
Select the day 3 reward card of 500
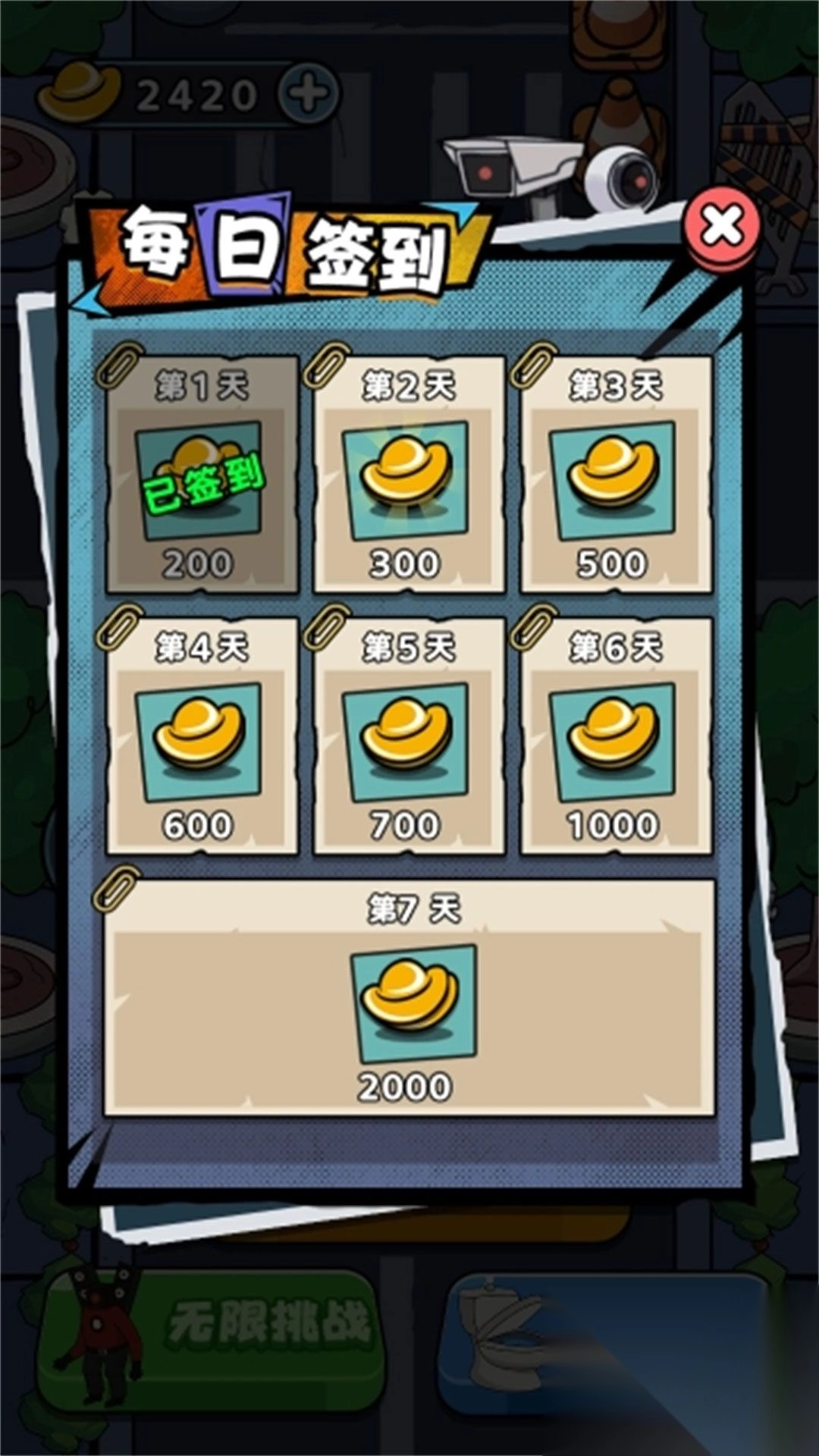(x=616, y=474)
